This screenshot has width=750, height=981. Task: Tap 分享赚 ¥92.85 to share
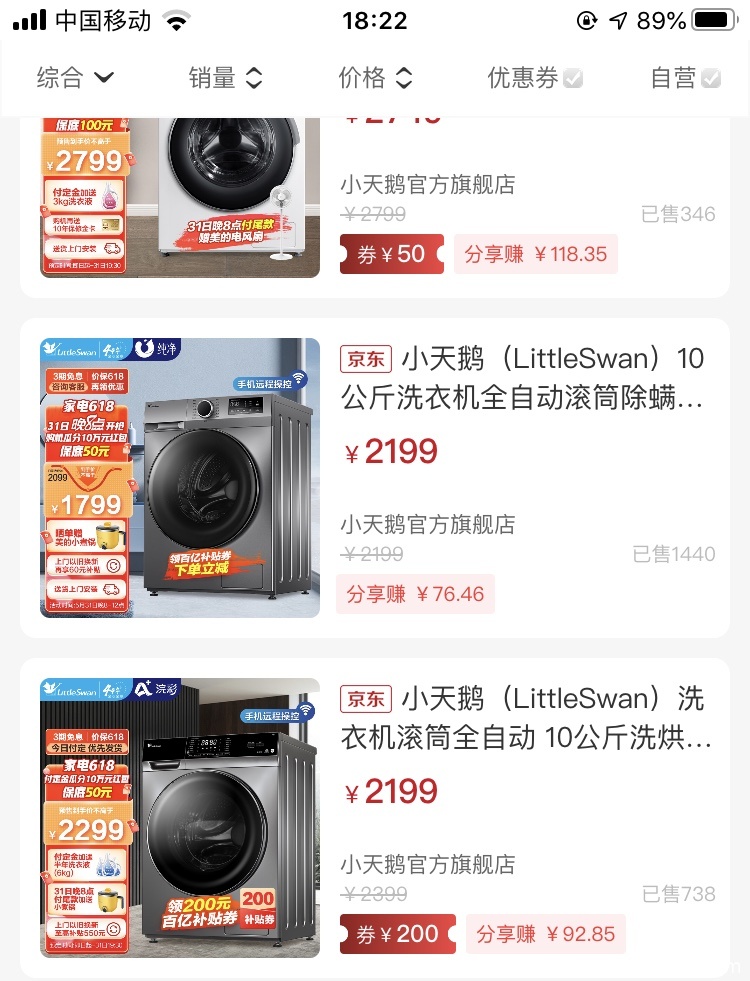545,934
